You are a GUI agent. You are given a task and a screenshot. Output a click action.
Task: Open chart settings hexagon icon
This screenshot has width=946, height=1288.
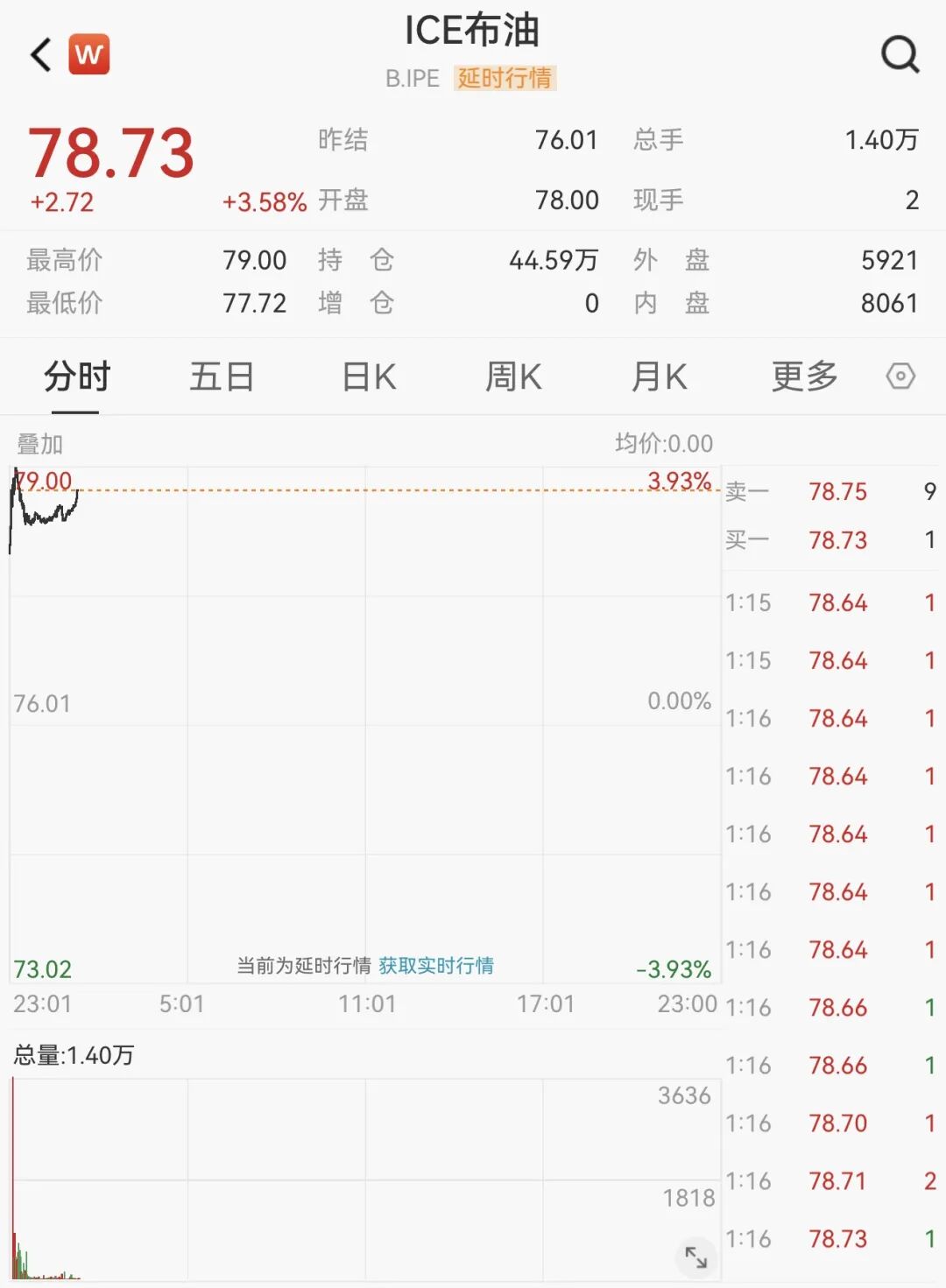[900, 377]
